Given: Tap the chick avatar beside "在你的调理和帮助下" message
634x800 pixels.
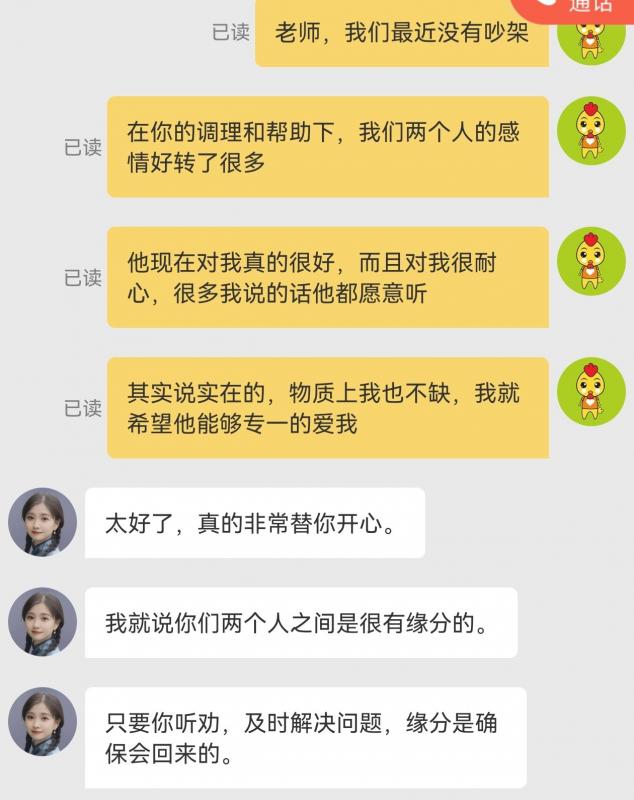Looking at the screenshot, I should (x=591, y=131).
